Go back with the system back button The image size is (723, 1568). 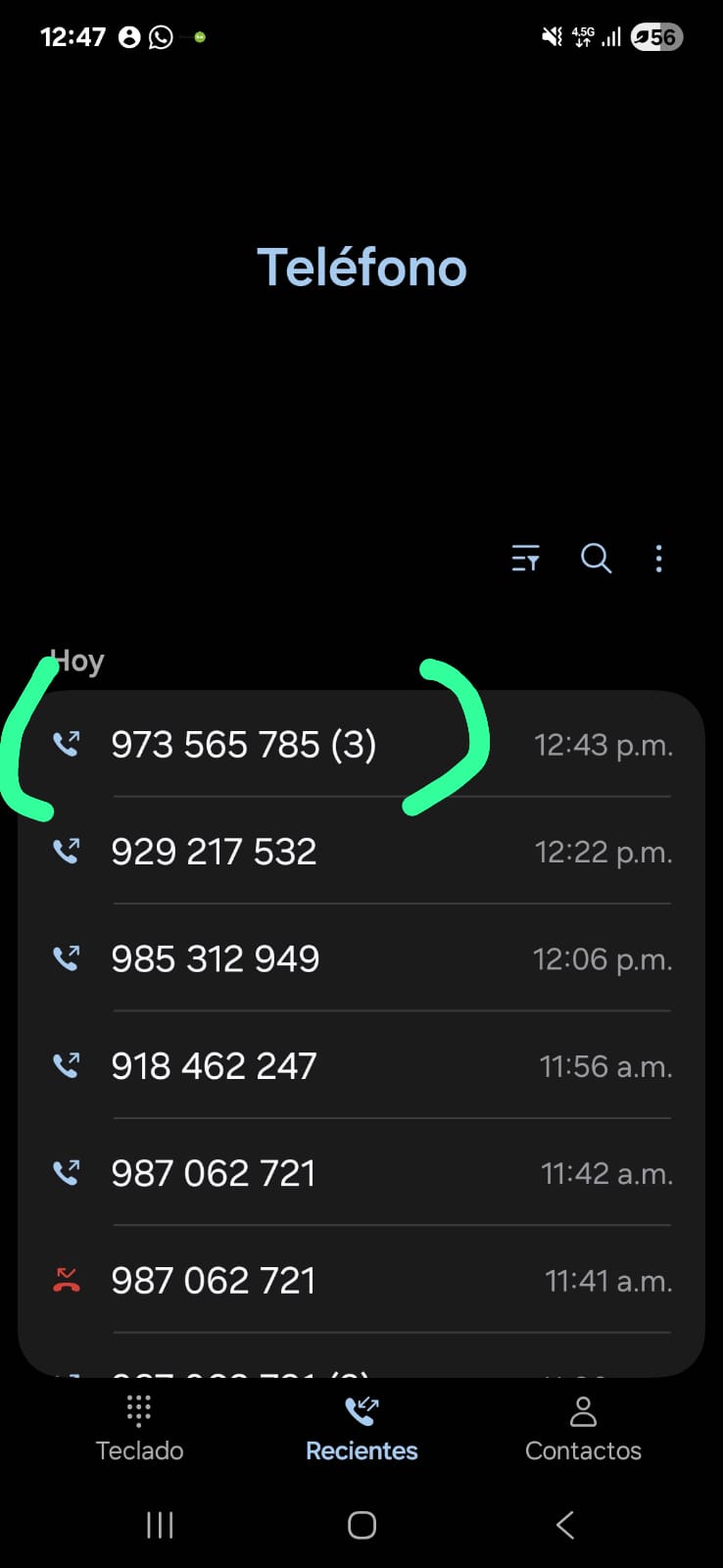click(564, 1525)
